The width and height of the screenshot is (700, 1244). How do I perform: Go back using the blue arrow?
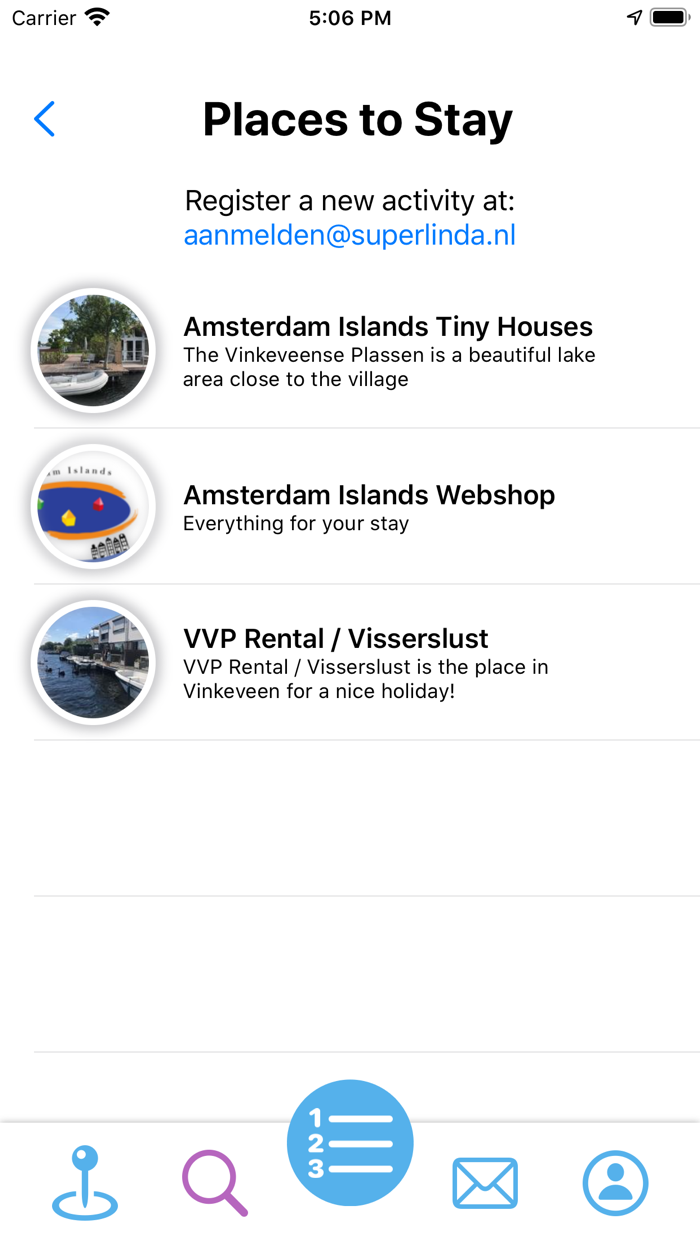coord(45,119)
